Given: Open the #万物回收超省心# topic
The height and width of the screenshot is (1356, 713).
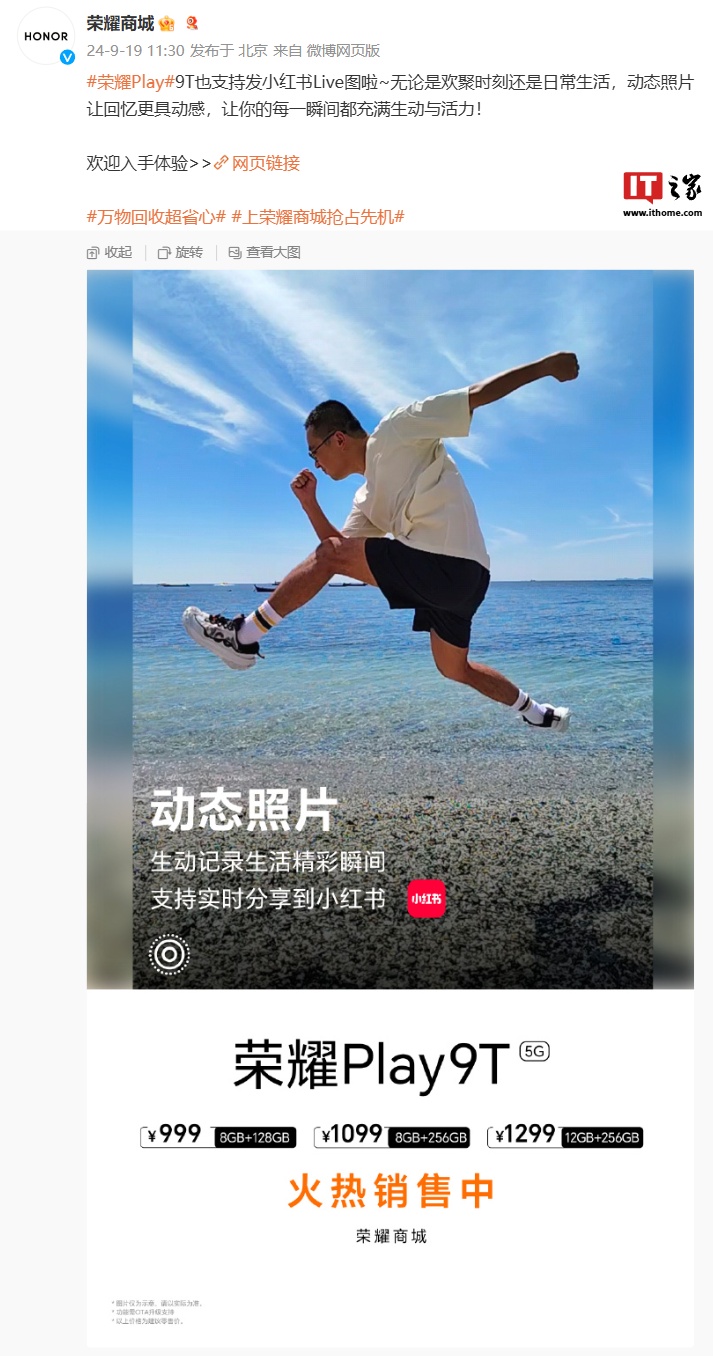Looking at the screenshot, I should click(x=156, y=217).
